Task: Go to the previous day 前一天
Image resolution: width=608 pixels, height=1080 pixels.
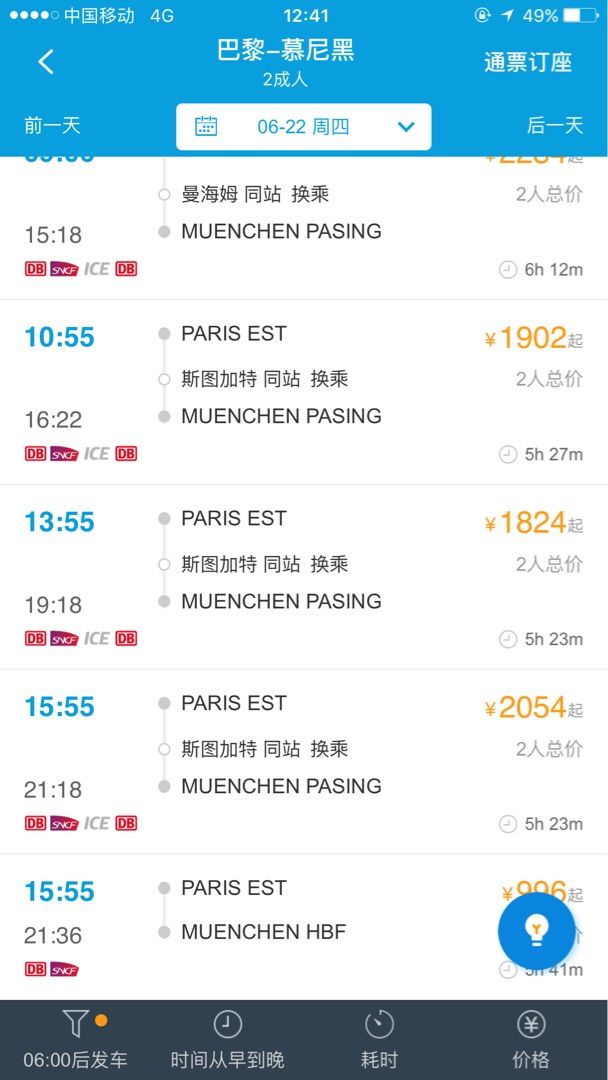Action: [x=52, y=126]
